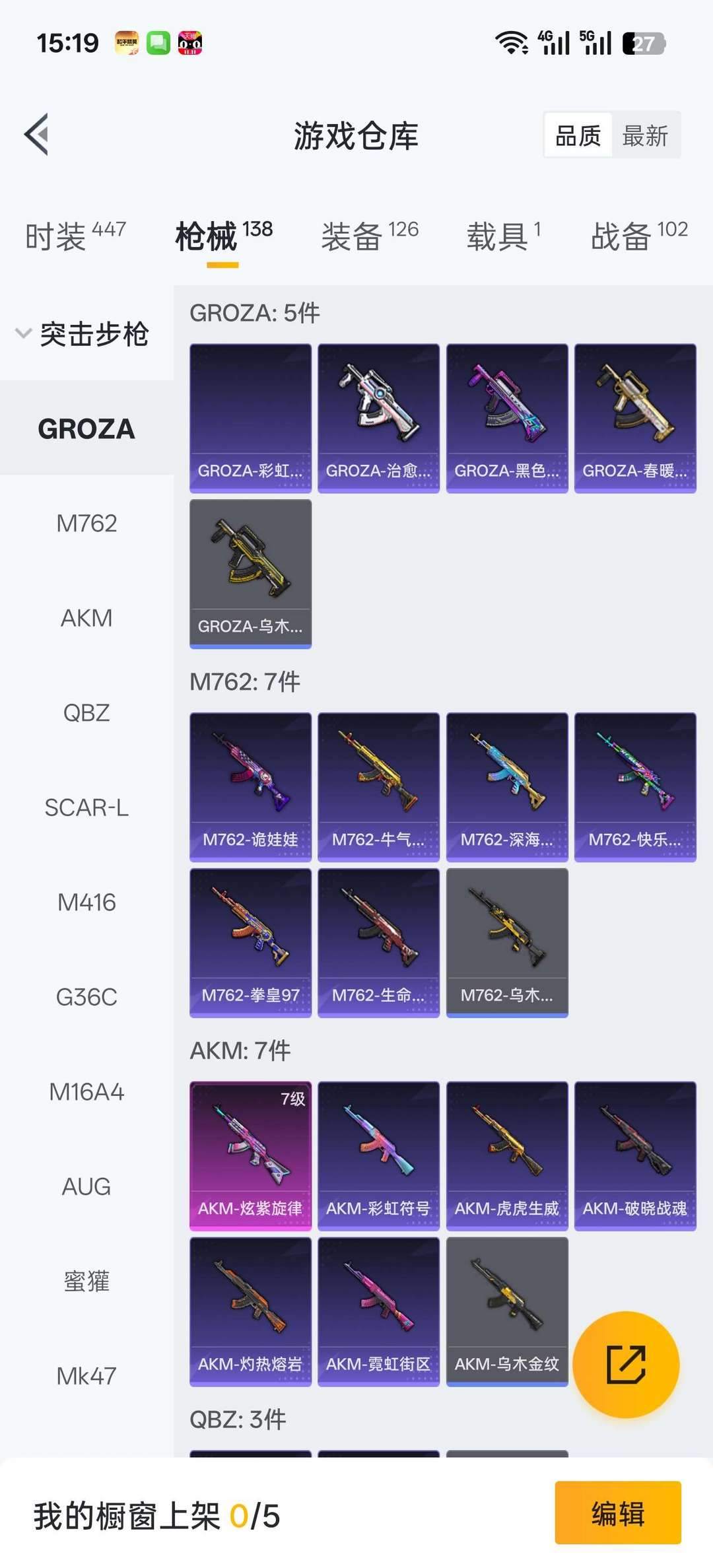Viewport: 713px width, 1568px height.
Task: Jump to M762 in the sidebar
Action: coord(86,524)
